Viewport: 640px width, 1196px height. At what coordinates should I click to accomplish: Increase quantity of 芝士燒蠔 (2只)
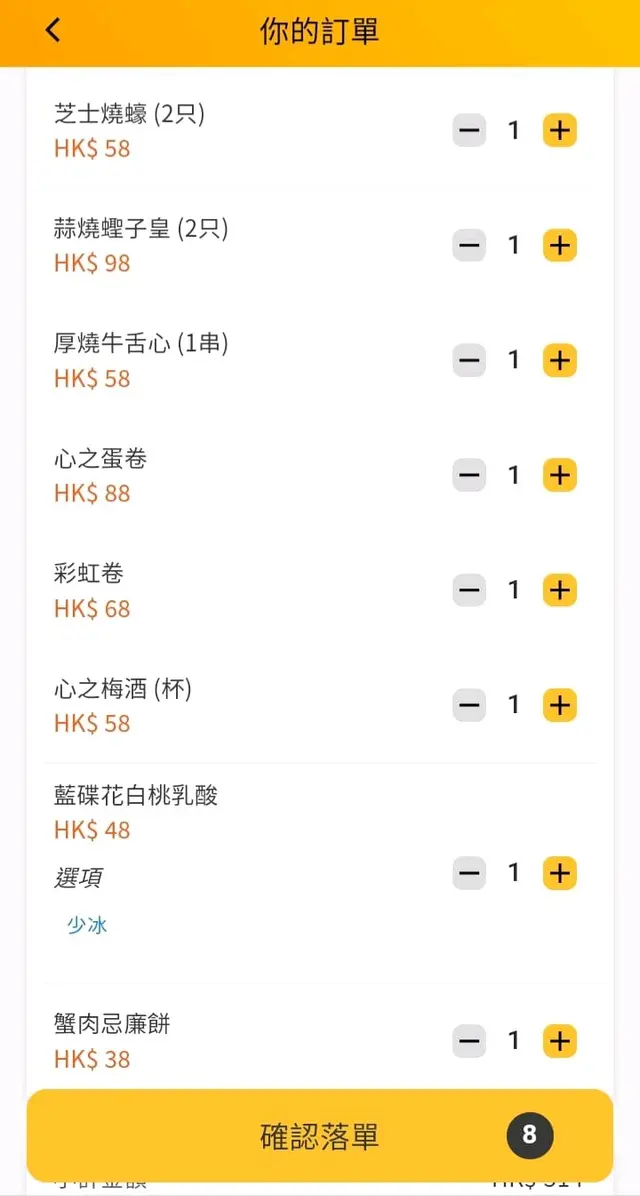click(560, 130)
